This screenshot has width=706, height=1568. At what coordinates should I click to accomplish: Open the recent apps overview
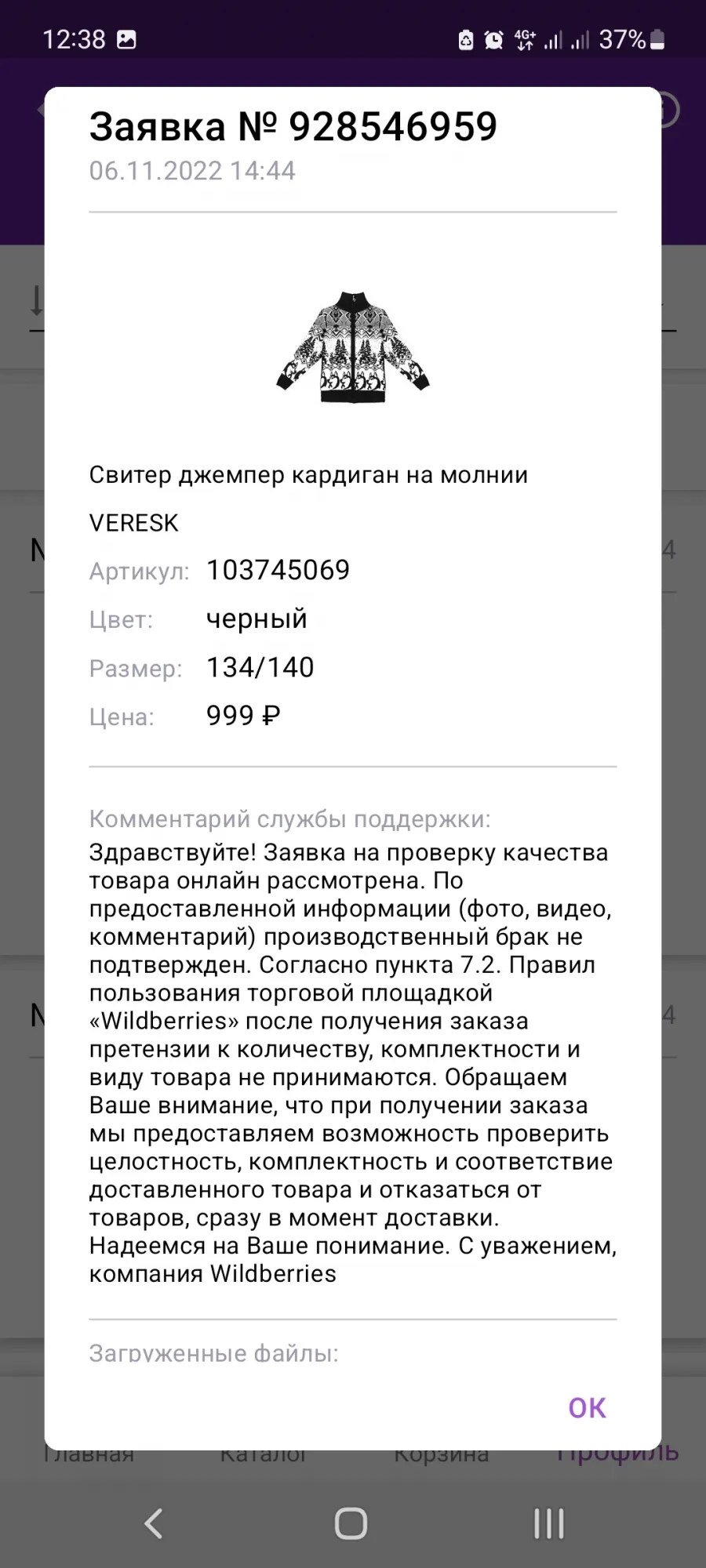click(548, 1523)
